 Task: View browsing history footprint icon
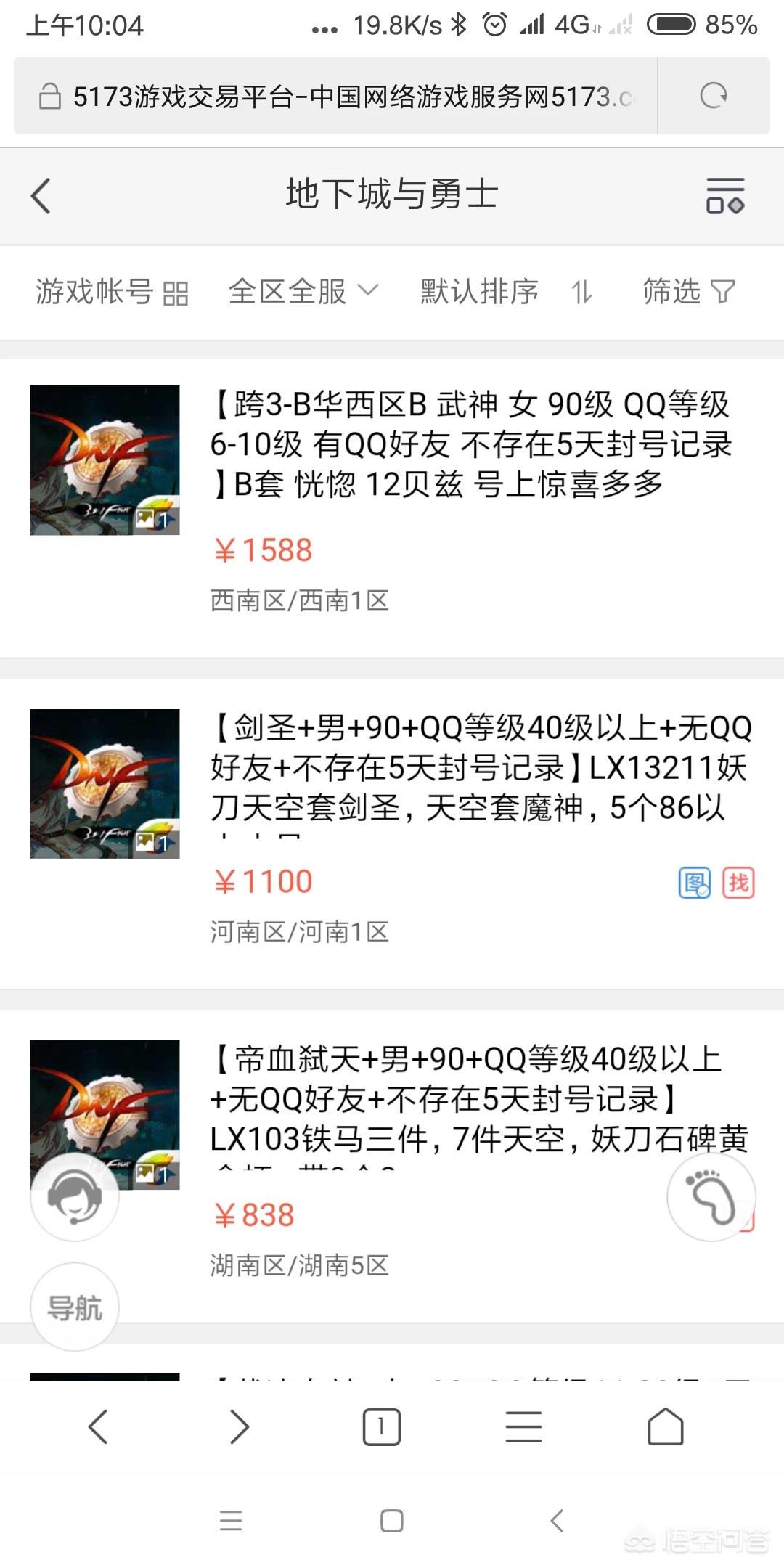711,1196
